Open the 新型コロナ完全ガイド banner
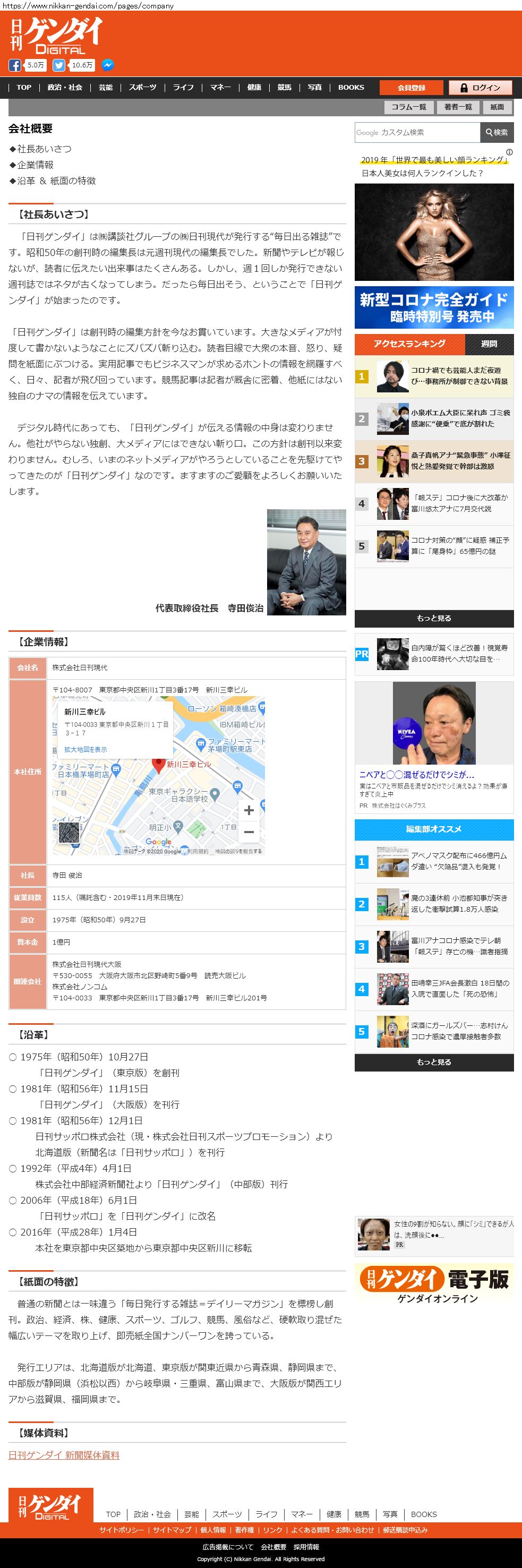This screenshot has height=1568, width=522. (x=434, y=308)
